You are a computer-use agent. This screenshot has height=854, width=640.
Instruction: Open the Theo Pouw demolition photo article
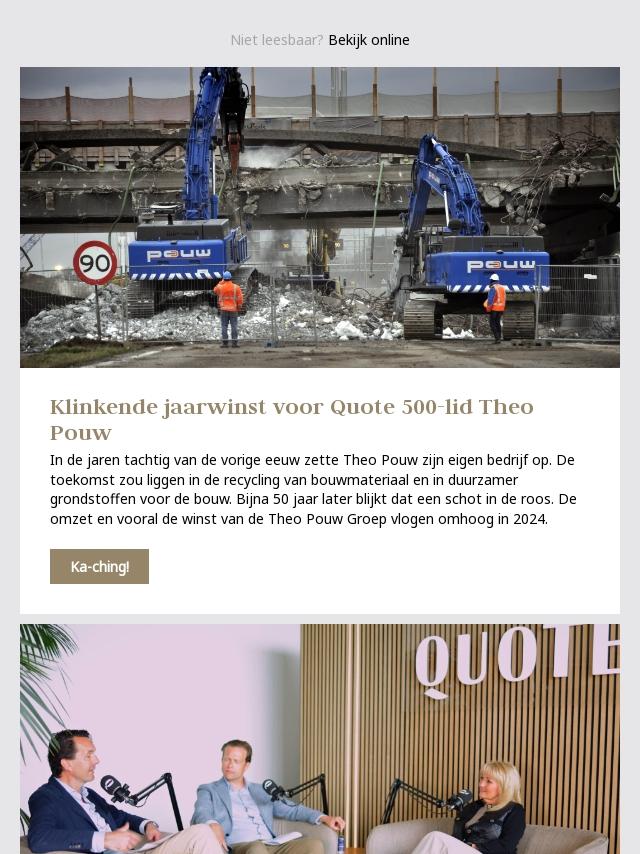(x=320, y=217)
